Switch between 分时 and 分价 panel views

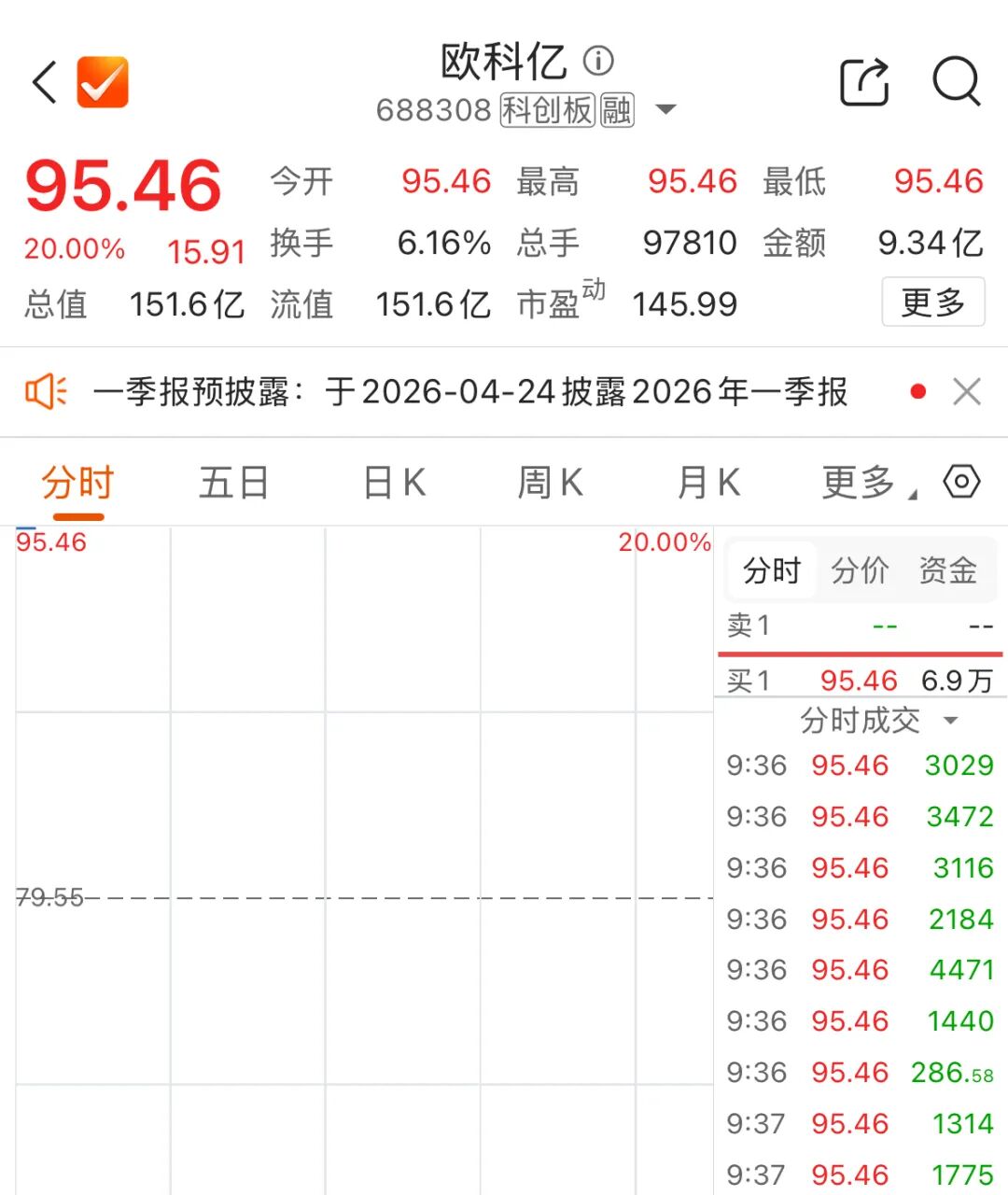click(x=859, y=570)
